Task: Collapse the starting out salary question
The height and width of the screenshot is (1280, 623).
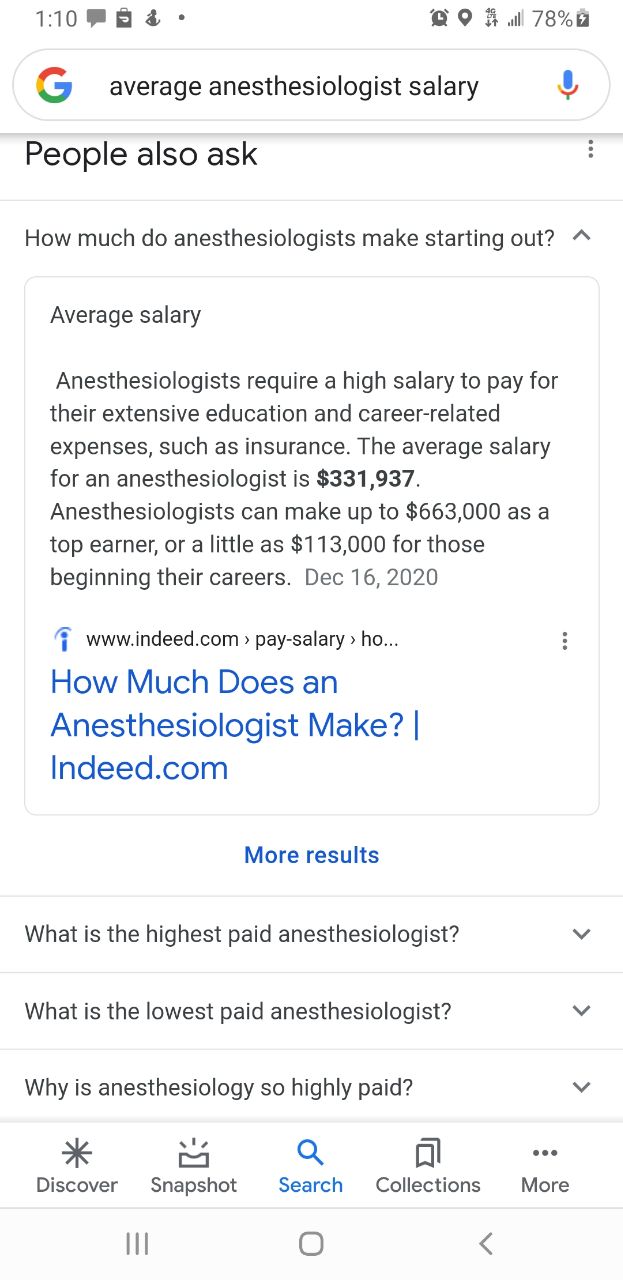Action: [311, 238]
